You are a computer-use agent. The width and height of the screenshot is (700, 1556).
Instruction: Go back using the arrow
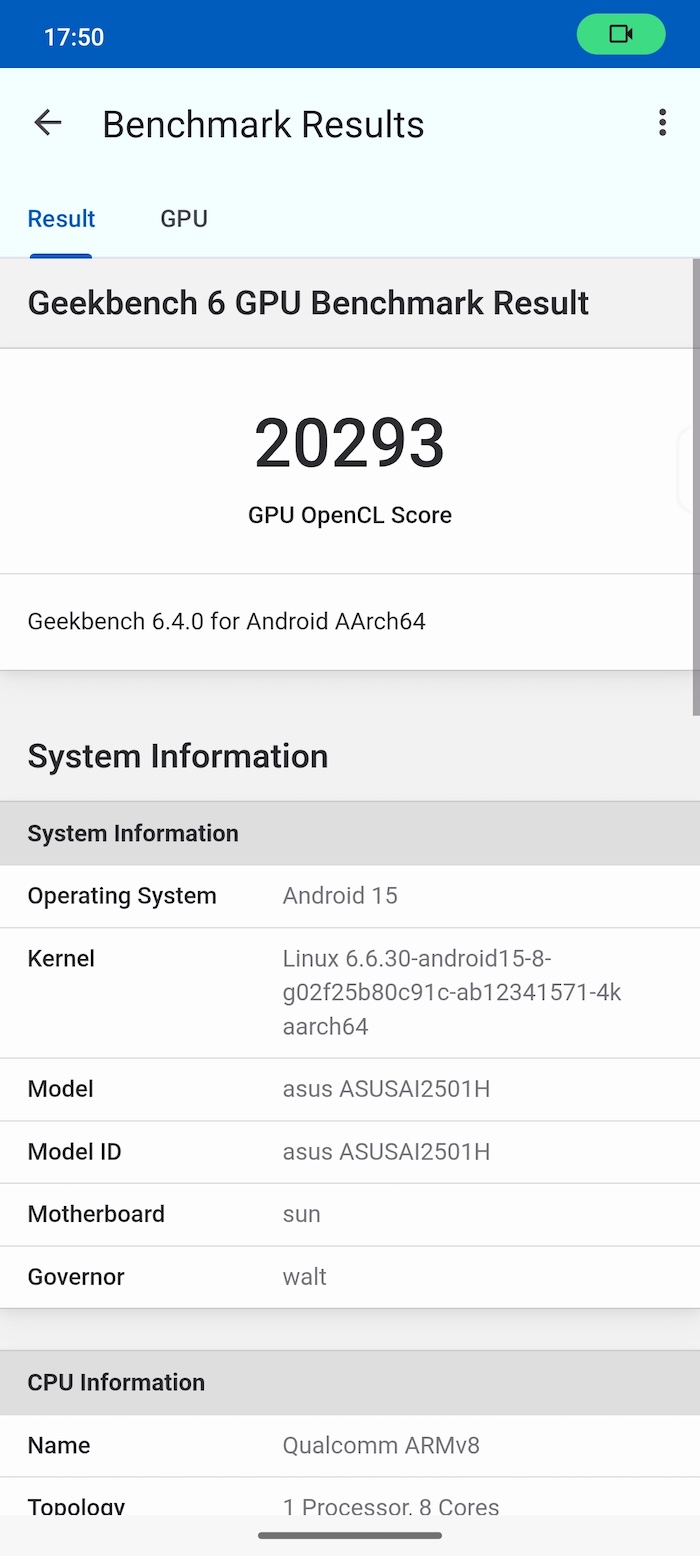(48, 123)
